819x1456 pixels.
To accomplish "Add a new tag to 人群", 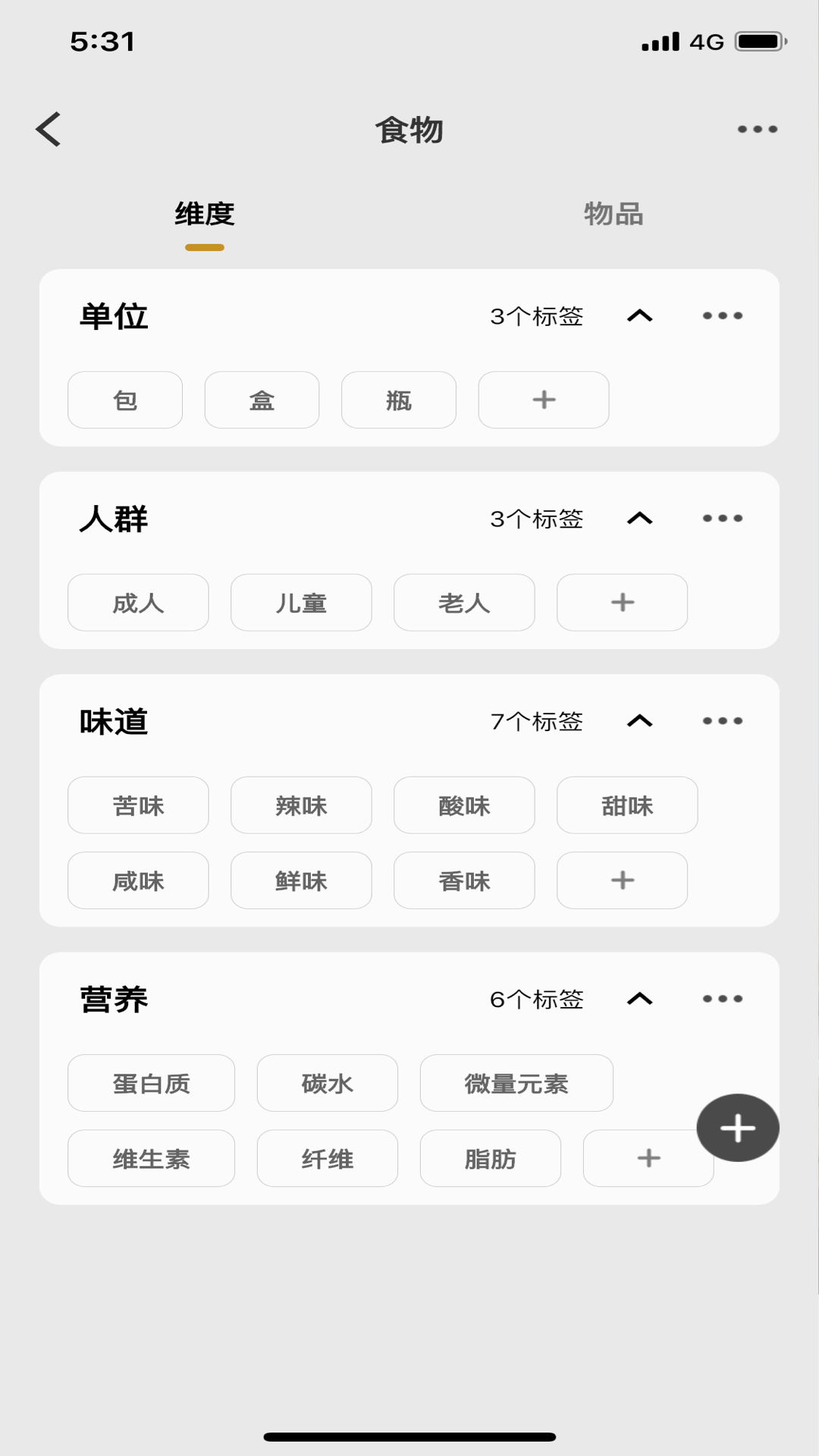I will [622, 603].
